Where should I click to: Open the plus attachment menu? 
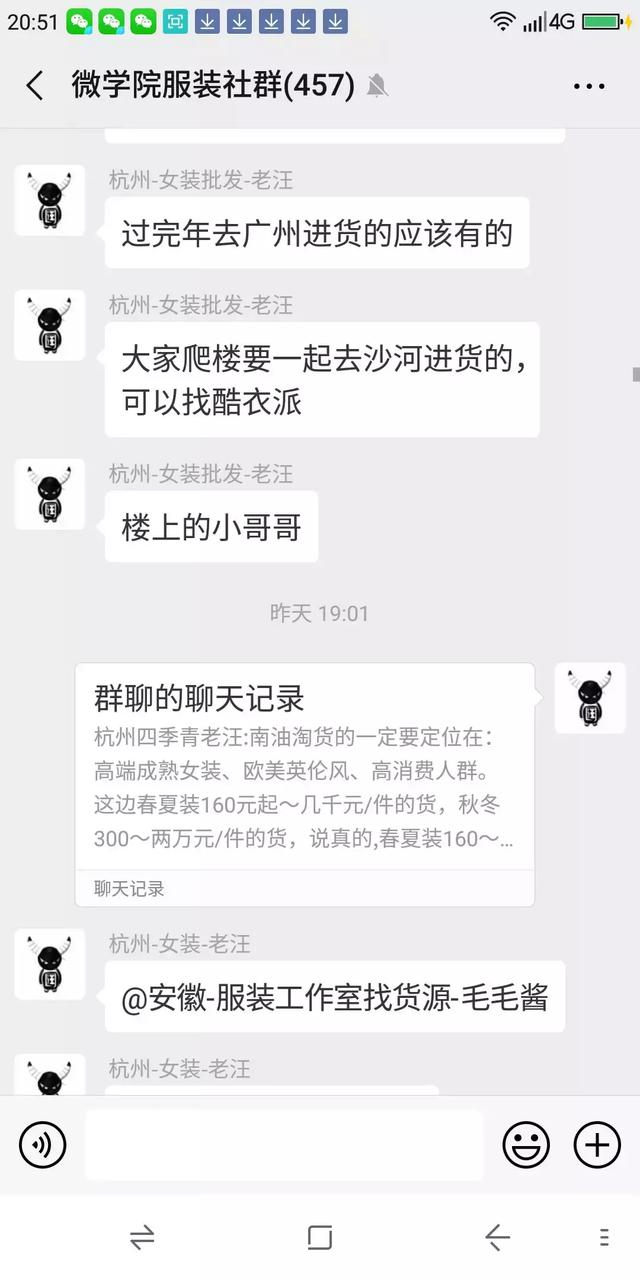click(597, 1145)
